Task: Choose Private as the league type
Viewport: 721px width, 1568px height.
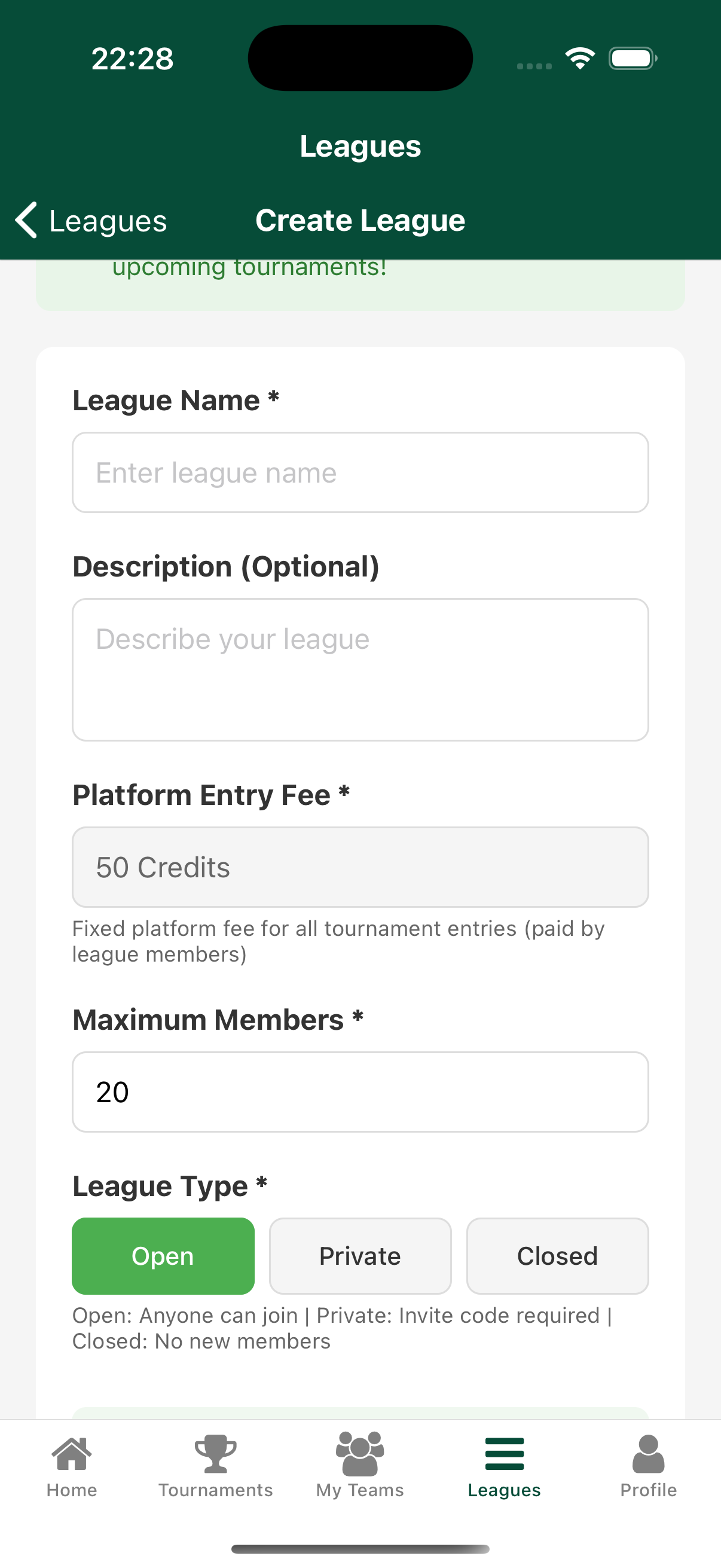Action: [x=359, y=1256]
